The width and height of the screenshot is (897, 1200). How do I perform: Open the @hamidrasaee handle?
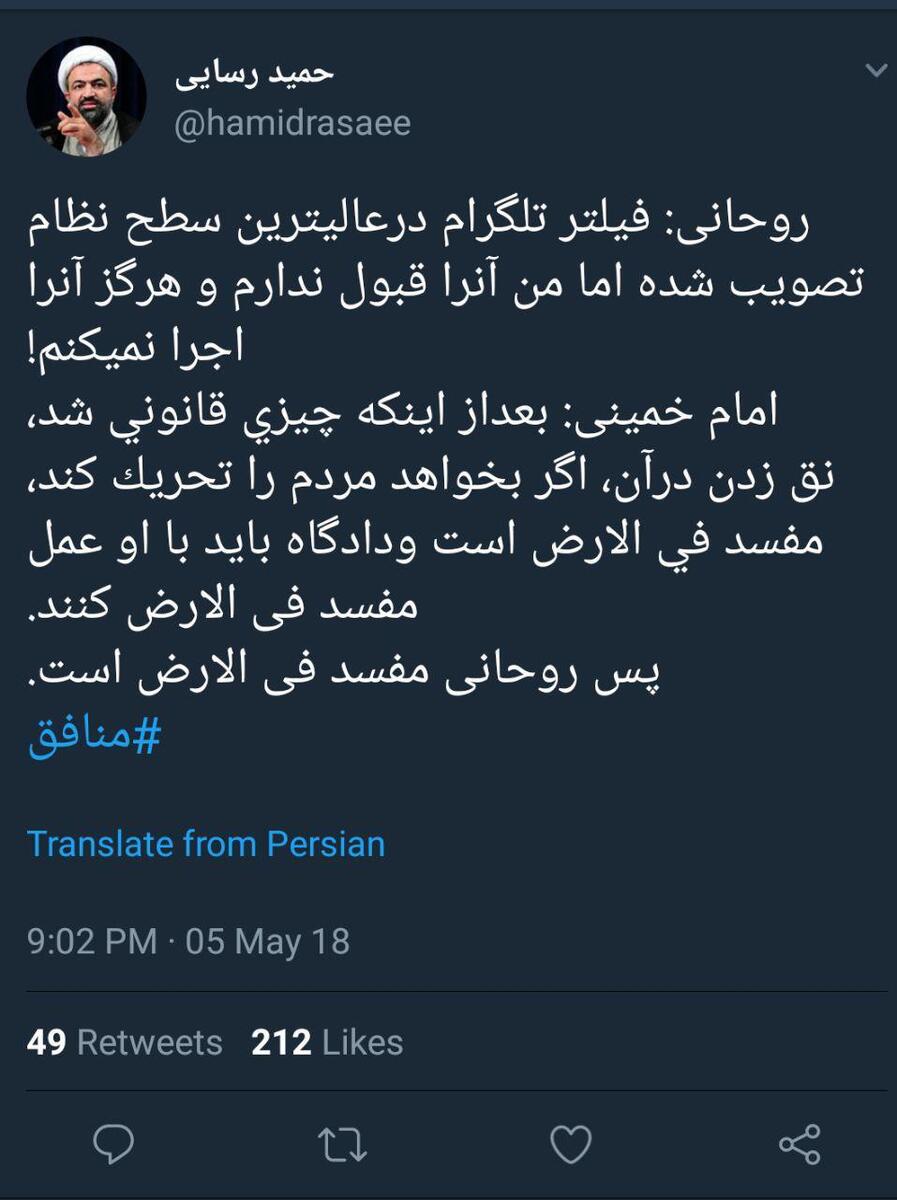tap(292, 123)
